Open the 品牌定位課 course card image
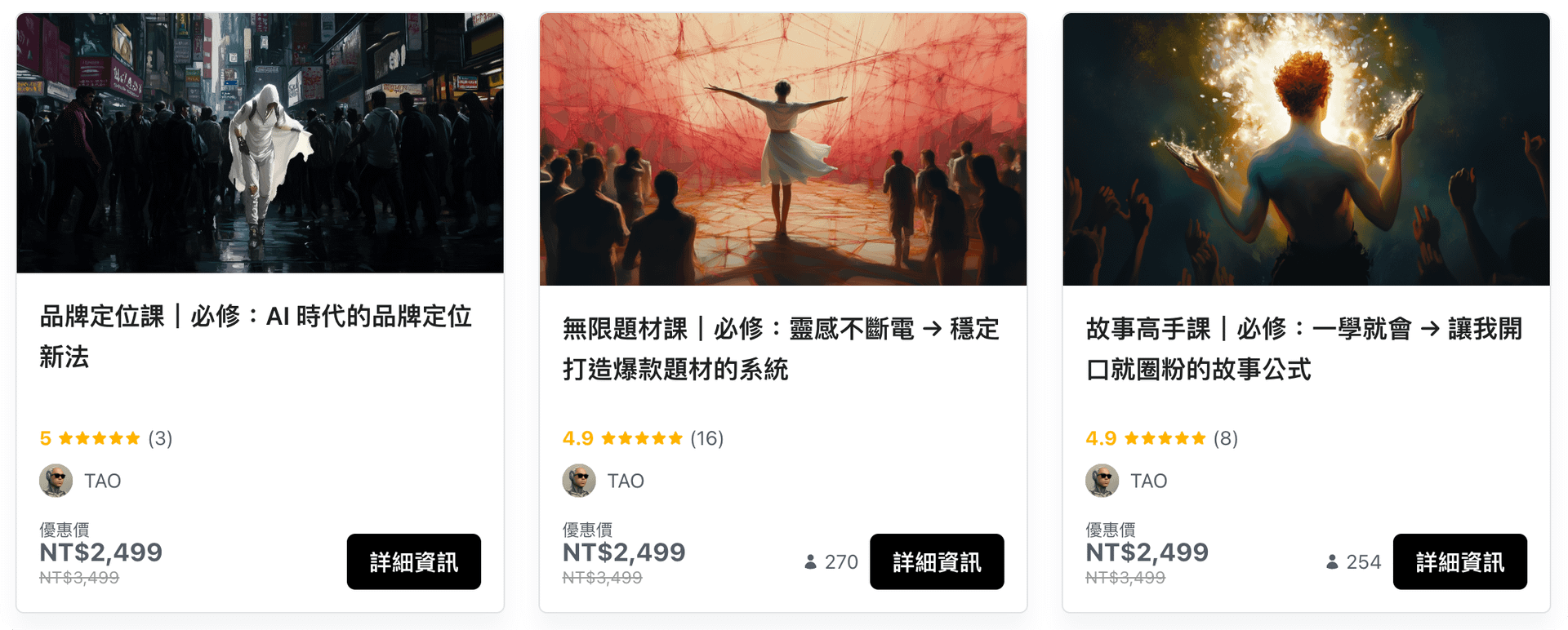The height and width of the screenshot is (630, 1568). click(x=260, y=143)
